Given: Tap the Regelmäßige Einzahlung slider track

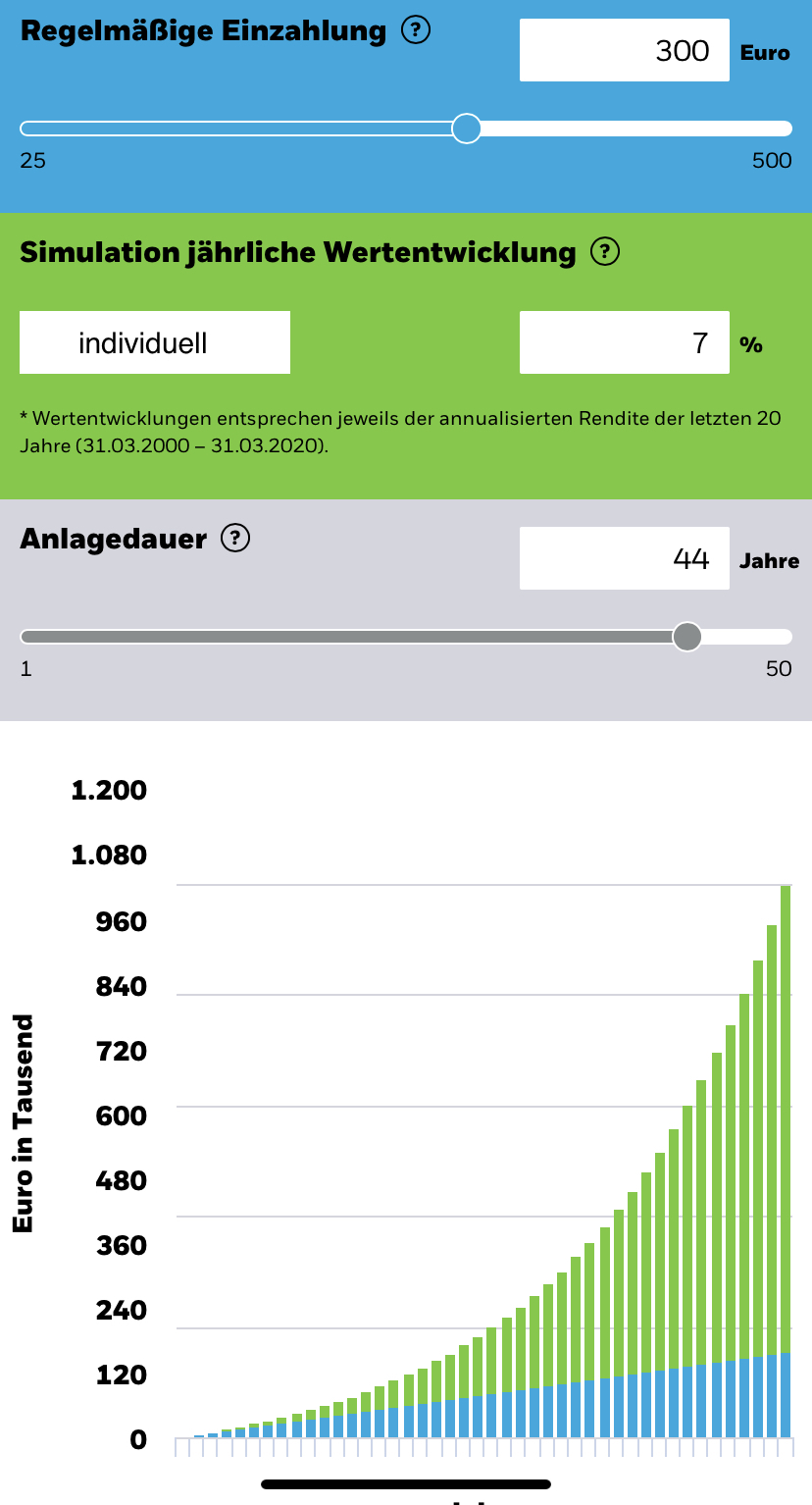Looking at the screenshot, I should pos(406,129).
